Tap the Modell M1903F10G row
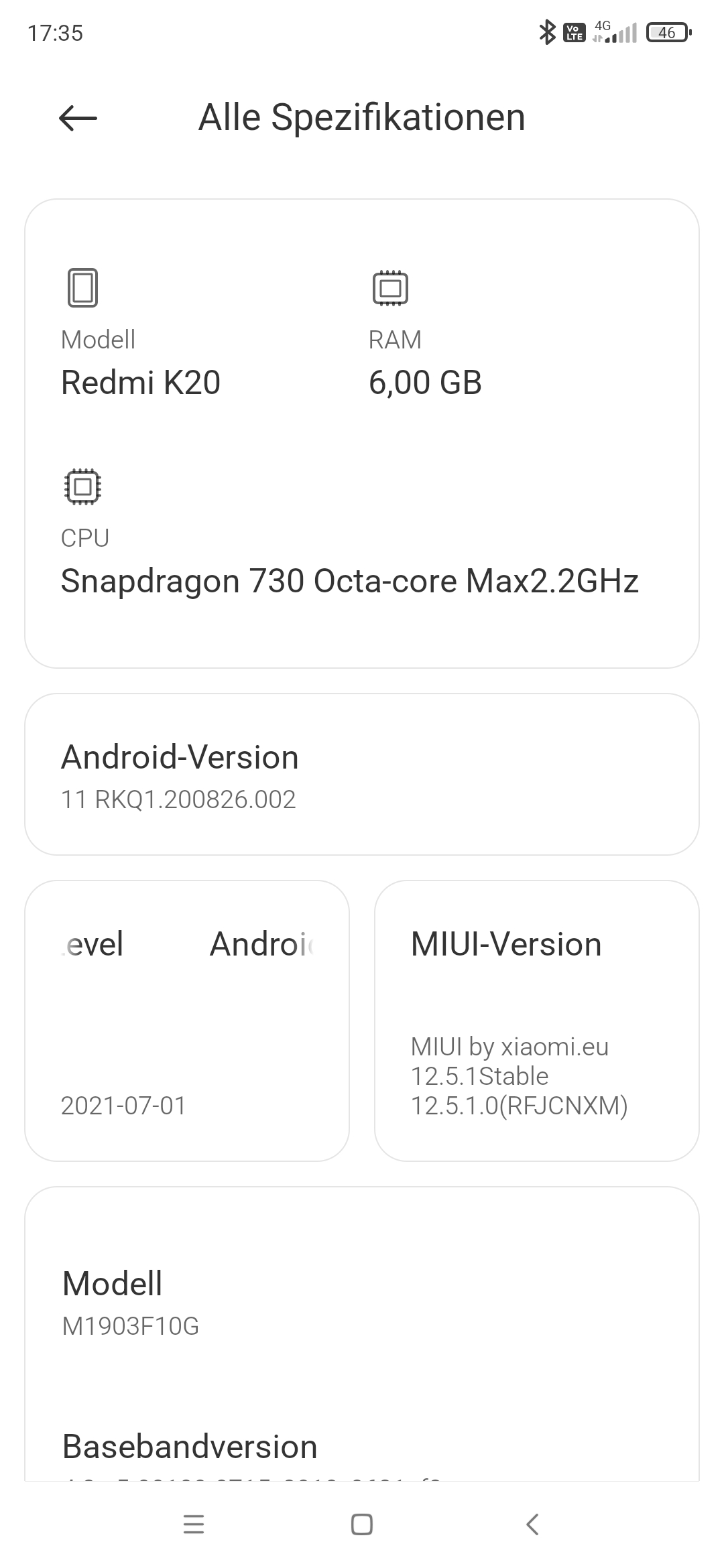 click(362, 1302)
